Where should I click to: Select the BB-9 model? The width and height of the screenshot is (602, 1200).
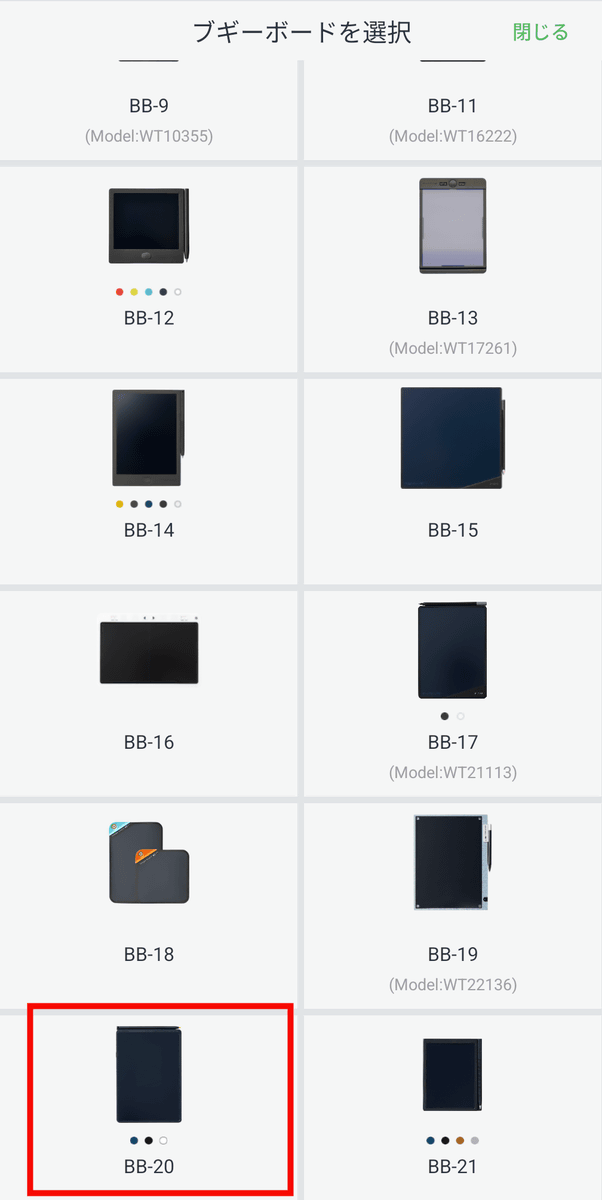[149, 109]
